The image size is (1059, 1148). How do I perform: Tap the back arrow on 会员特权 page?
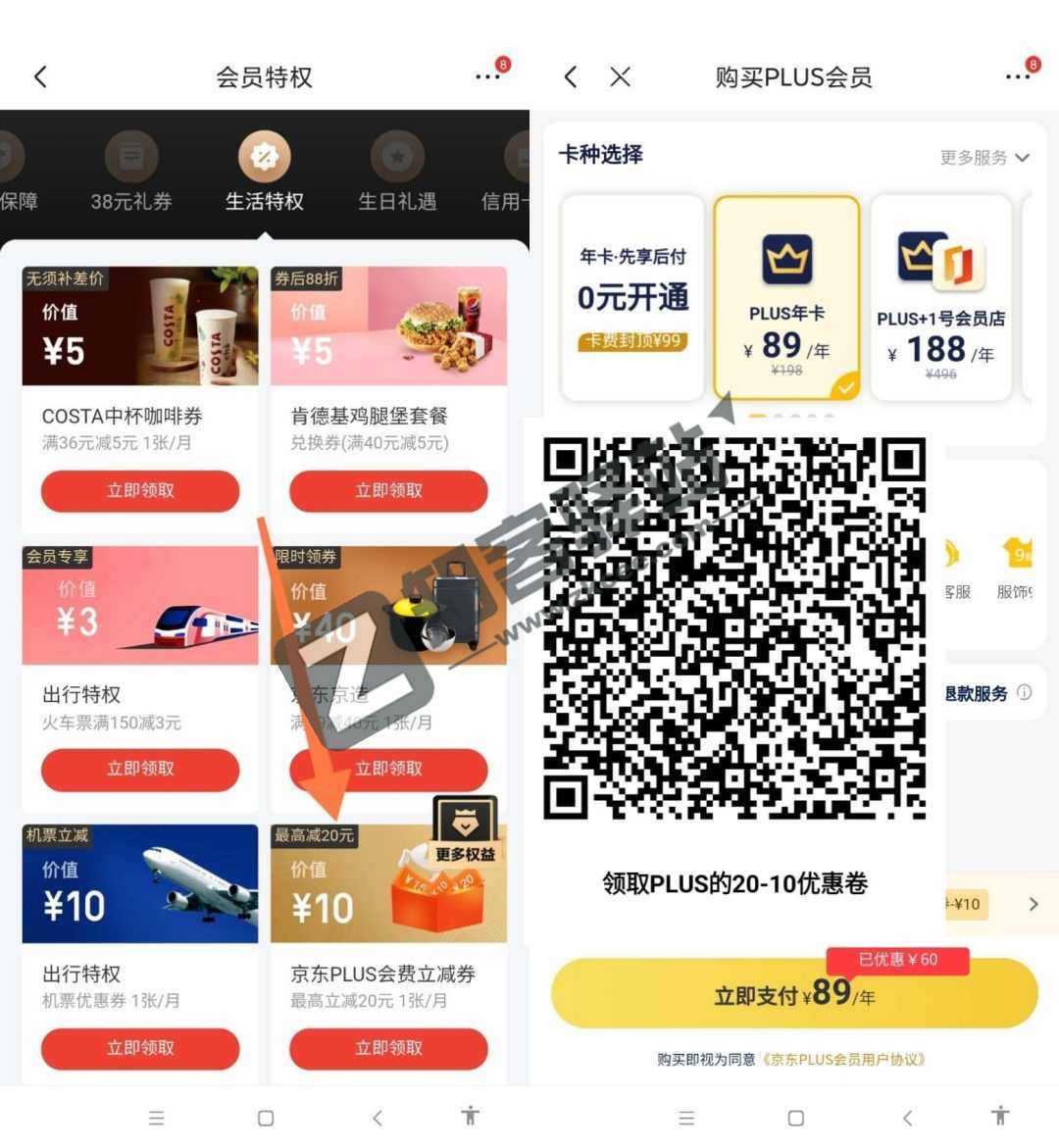pos(39,75)
